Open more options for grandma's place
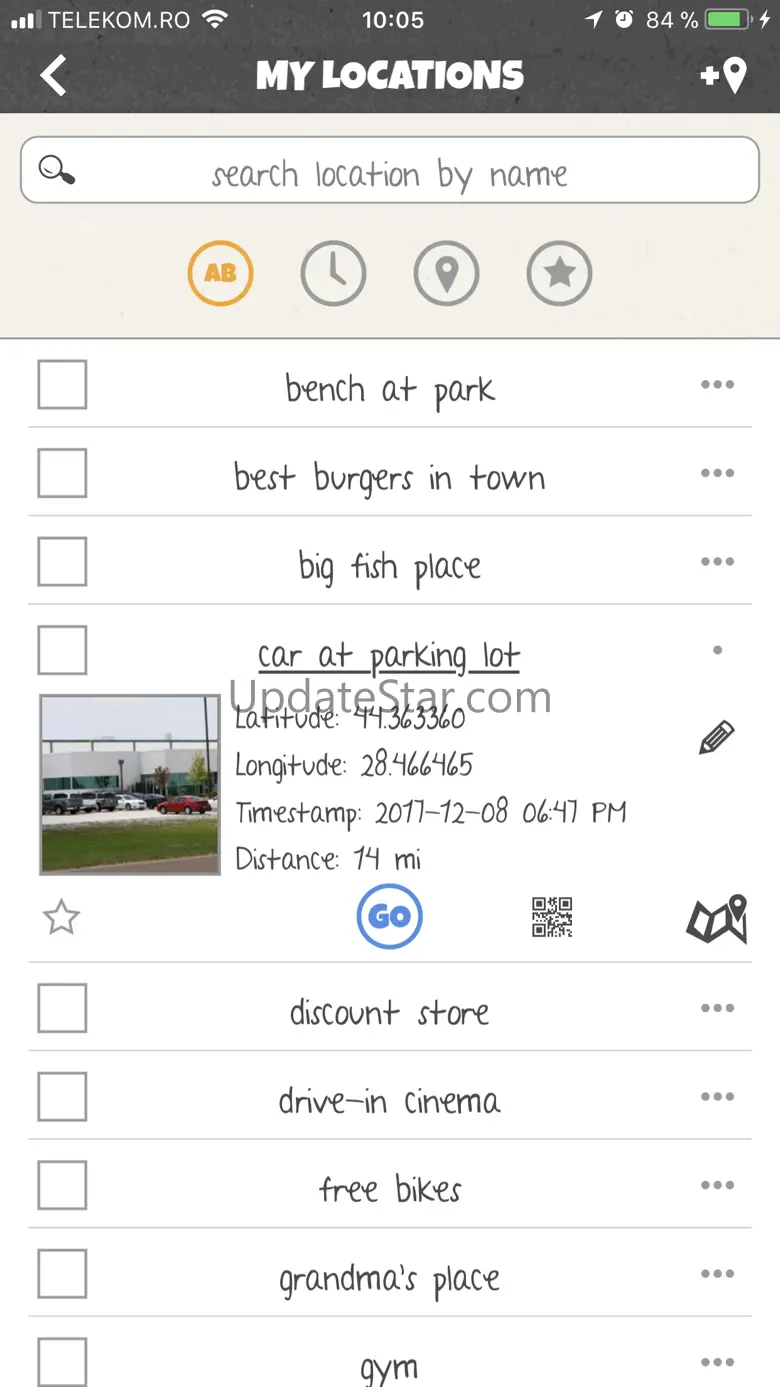The width and height of the screenshot is (780, 1387). 717,1274
